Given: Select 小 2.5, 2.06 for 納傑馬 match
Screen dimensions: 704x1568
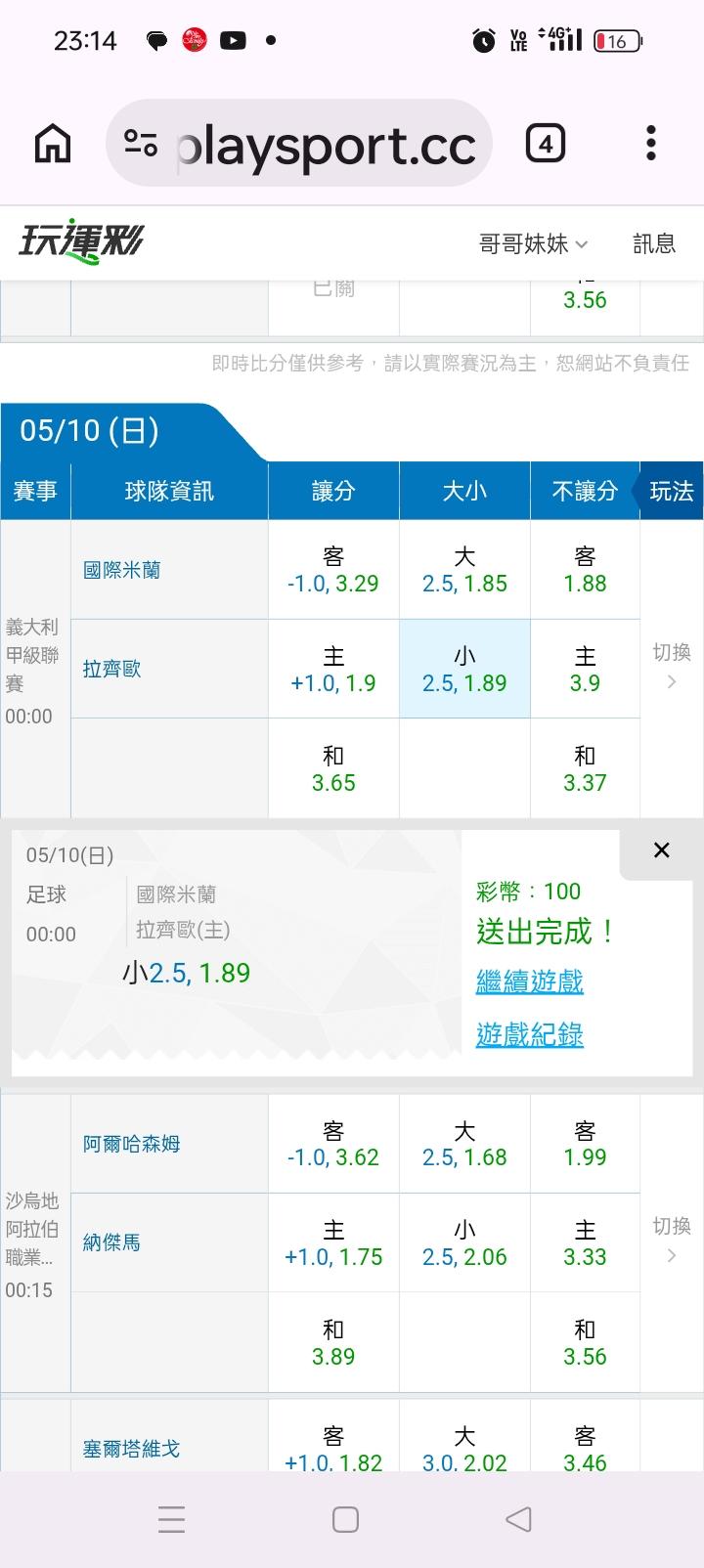Looking at the screenshot, I should pos(464,1243).
